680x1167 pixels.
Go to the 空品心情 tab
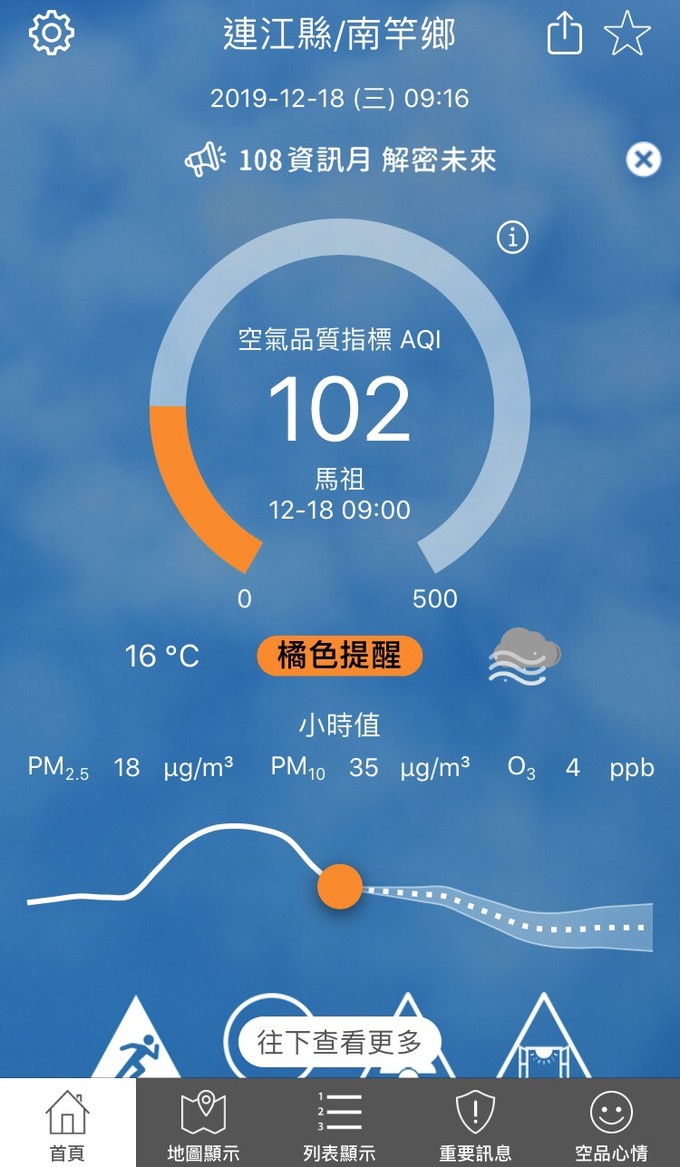(611, 1124)
